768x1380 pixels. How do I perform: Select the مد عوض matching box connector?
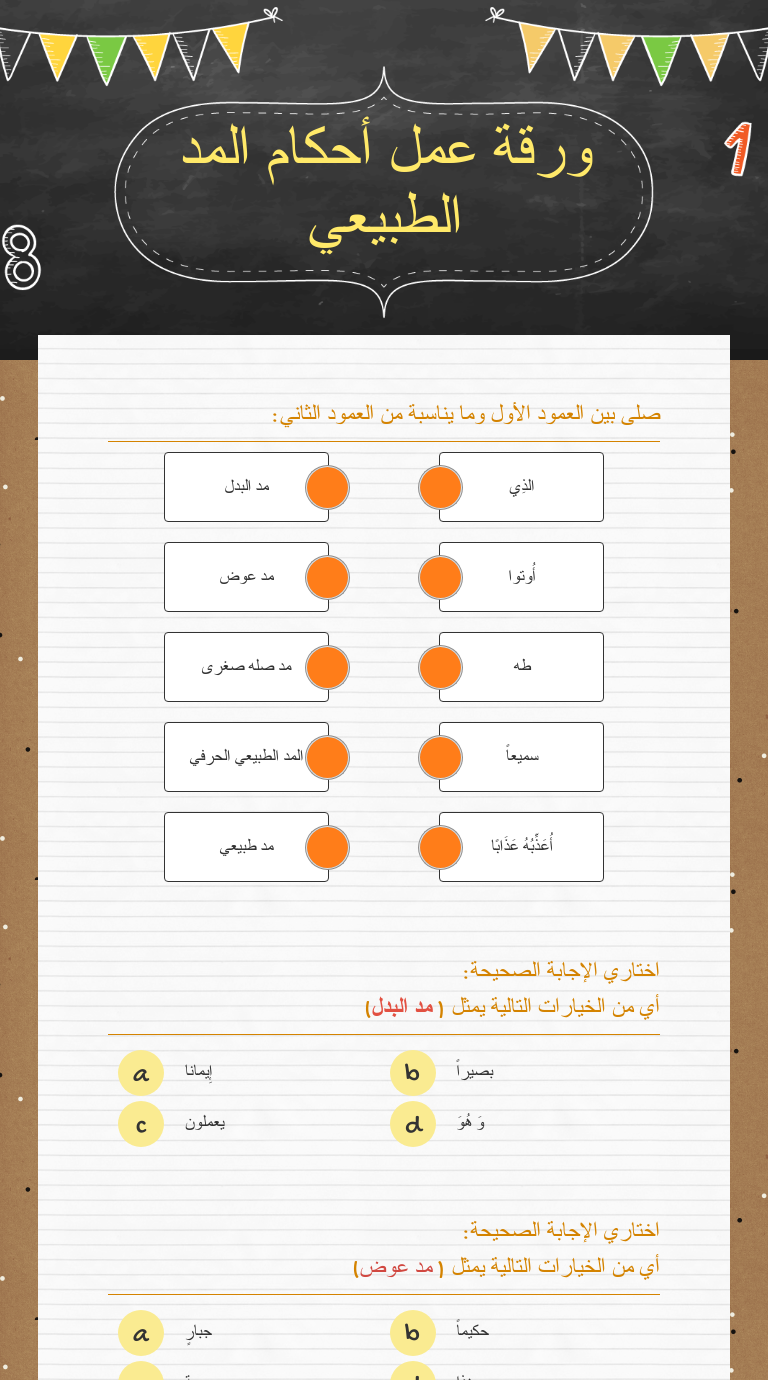(327, 578)
